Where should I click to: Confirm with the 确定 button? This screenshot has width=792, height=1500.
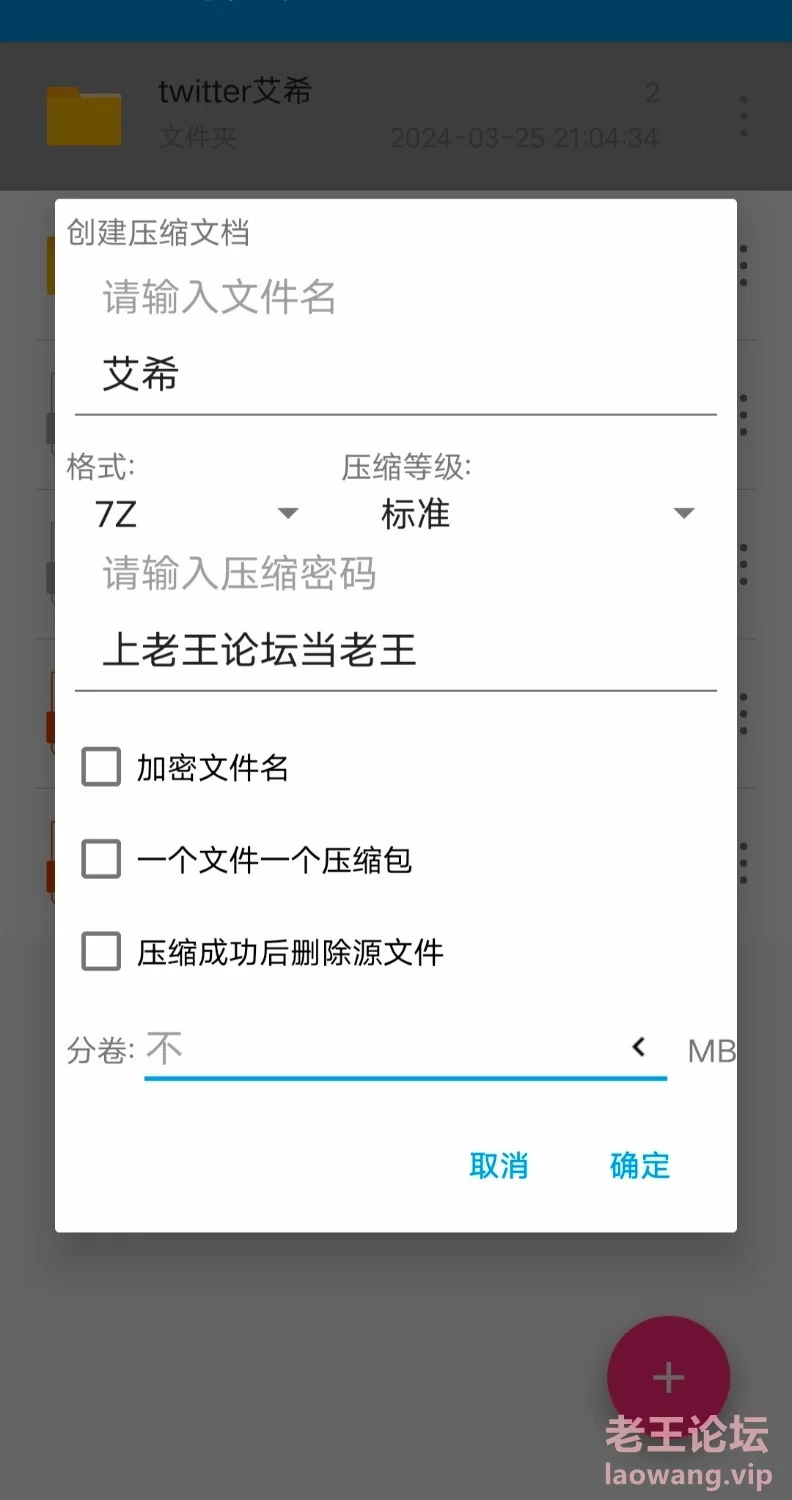coord(640,1165)
